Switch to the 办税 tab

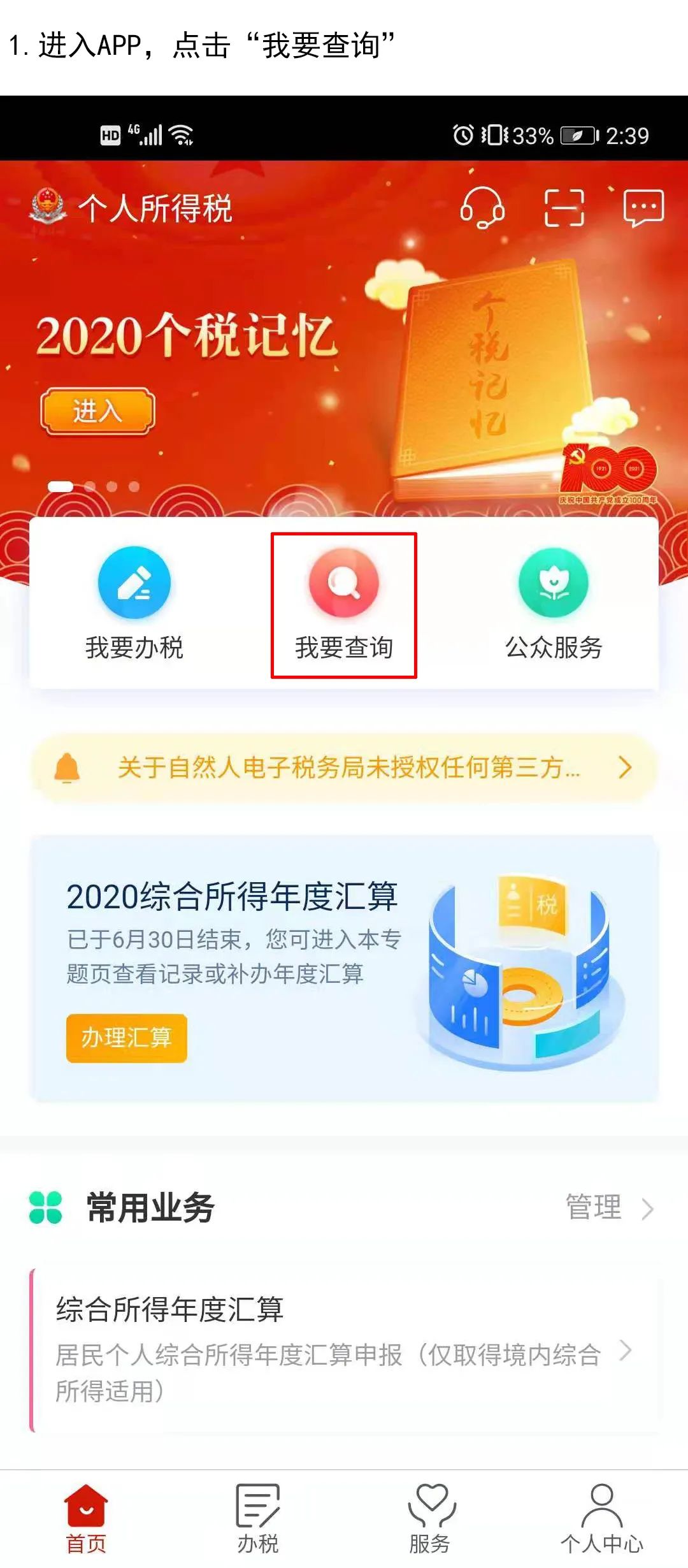258,1520
